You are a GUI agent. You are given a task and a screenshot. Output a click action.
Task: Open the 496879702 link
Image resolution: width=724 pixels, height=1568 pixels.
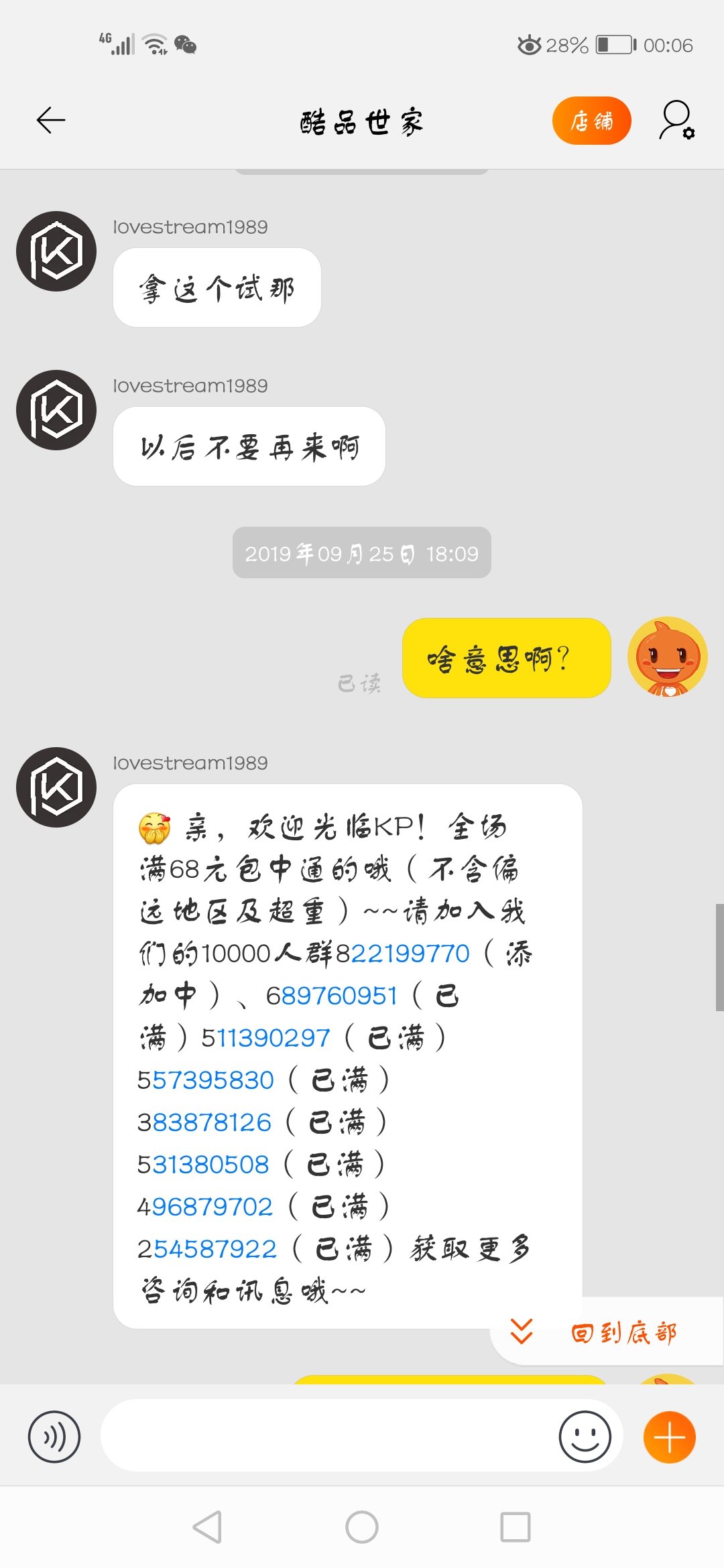pos(205,1207)
